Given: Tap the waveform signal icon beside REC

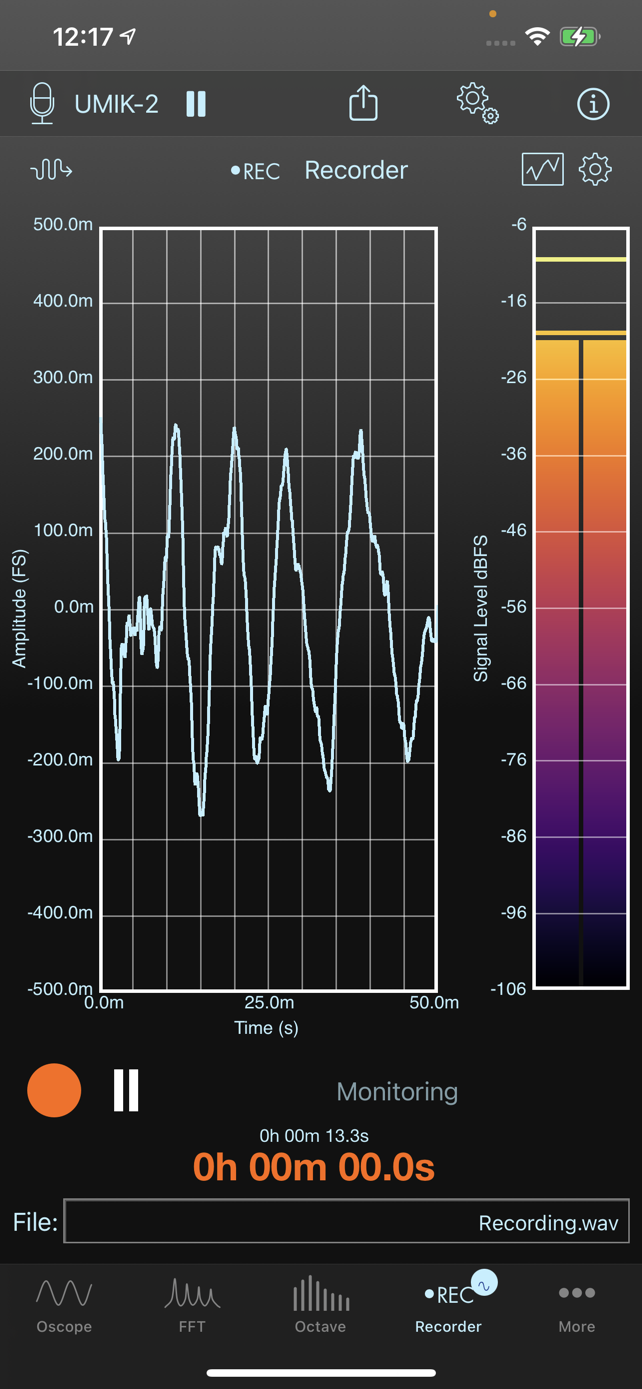Looking at the screenshot, I should (51, 170).
